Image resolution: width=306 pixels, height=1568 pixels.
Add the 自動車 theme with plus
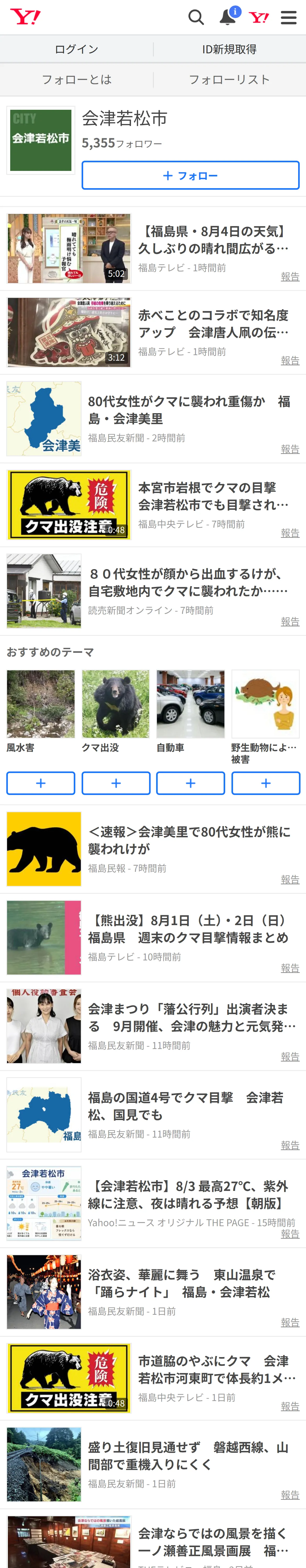(x=190, y=783)
